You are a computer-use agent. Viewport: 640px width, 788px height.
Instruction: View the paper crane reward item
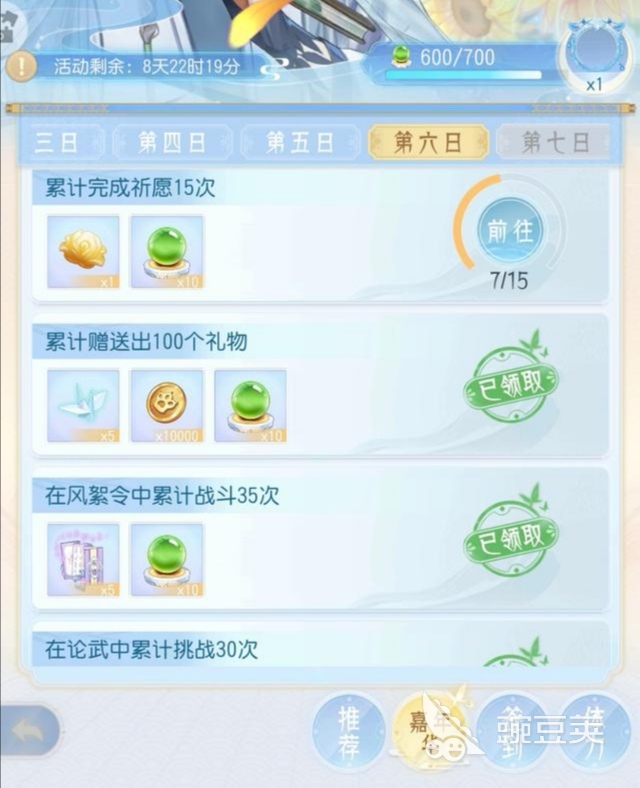(83, 405)
